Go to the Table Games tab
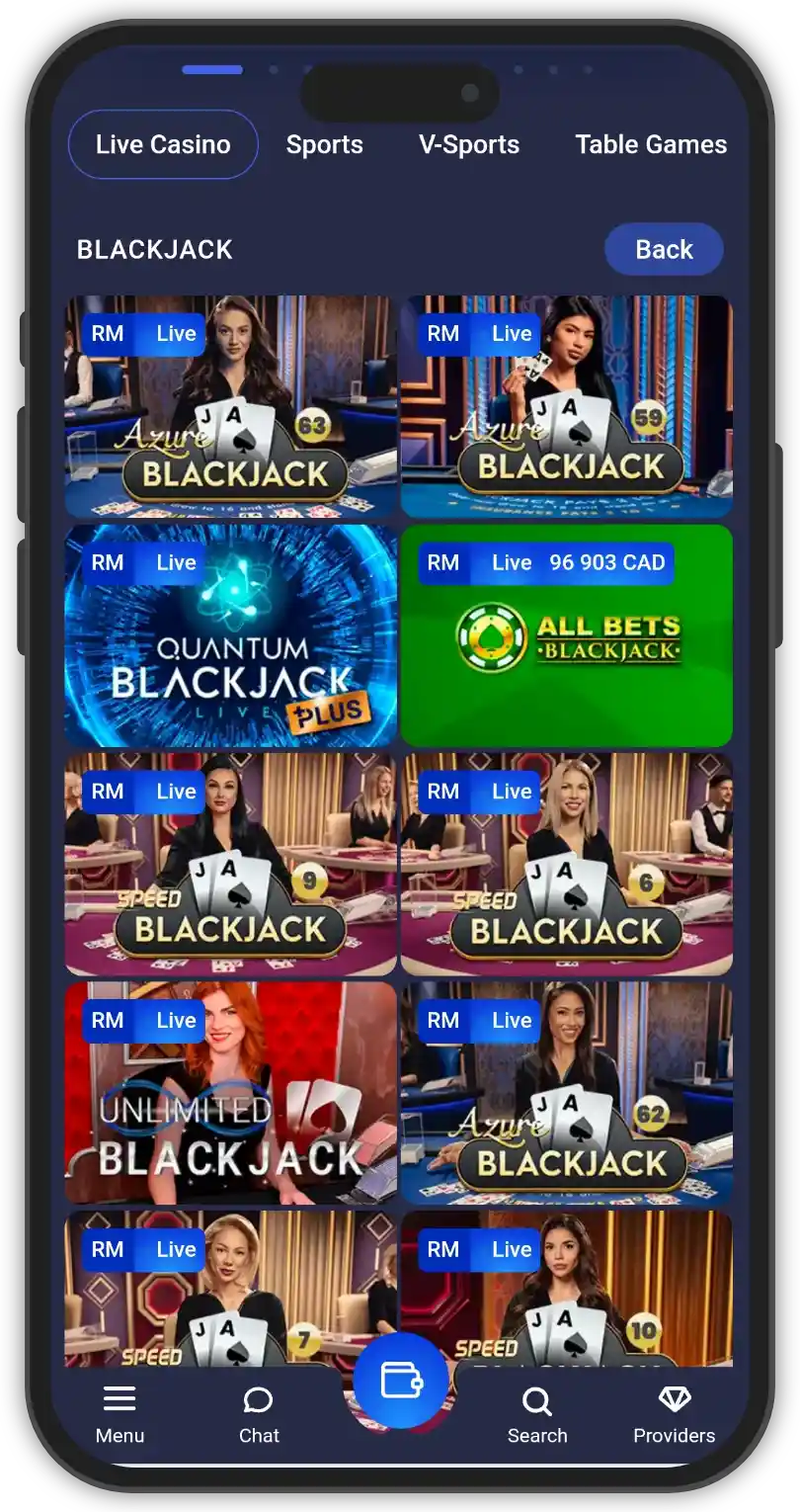Viewport: 800px width, 1512px height. point(650,144)
